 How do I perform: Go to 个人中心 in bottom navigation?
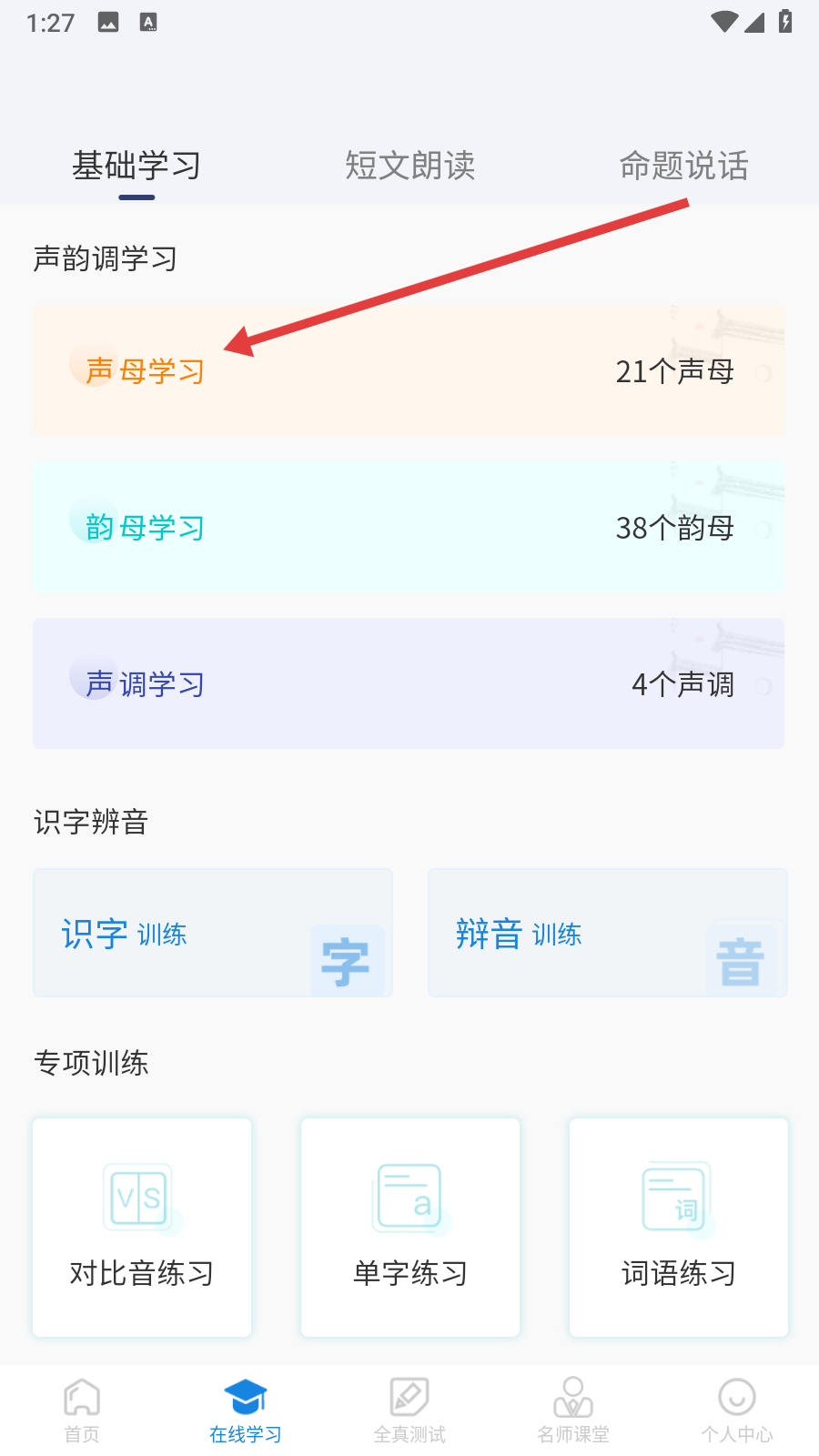(737, 1410)
